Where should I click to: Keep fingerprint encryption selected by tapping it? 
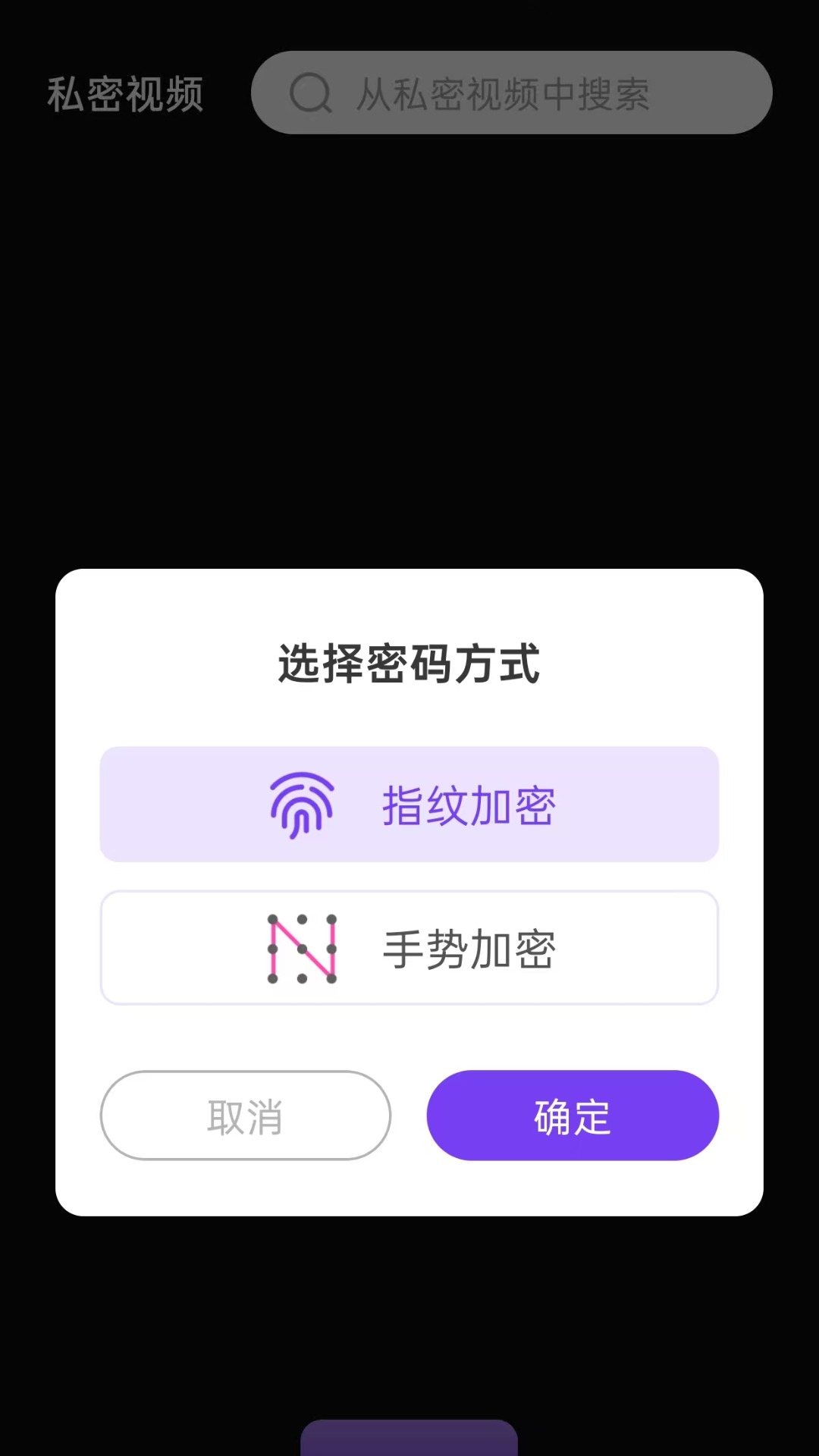(x=409, y=806)
